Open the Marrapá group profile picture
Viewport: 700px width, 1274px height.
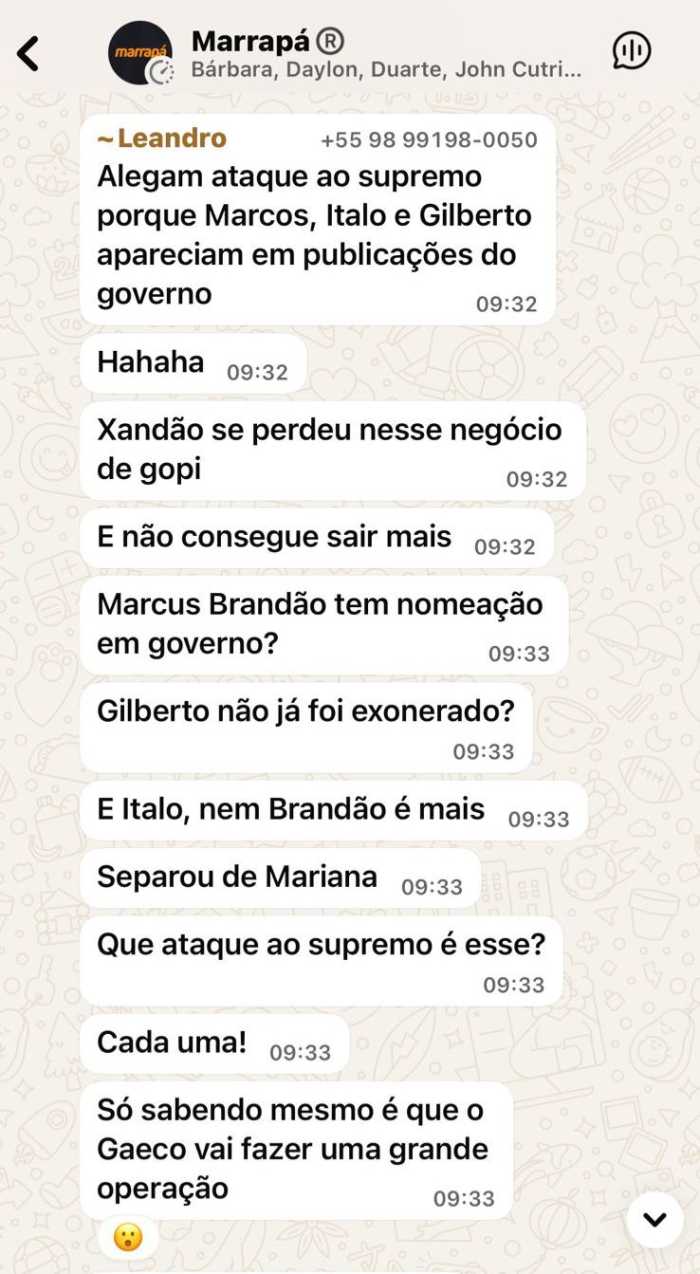pos(140,53)
